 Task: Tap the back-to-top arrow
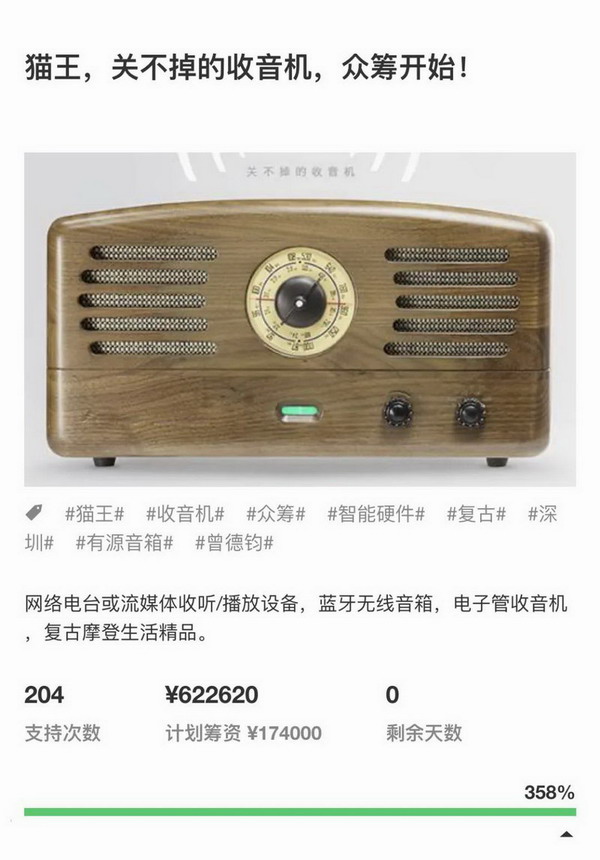567,834
